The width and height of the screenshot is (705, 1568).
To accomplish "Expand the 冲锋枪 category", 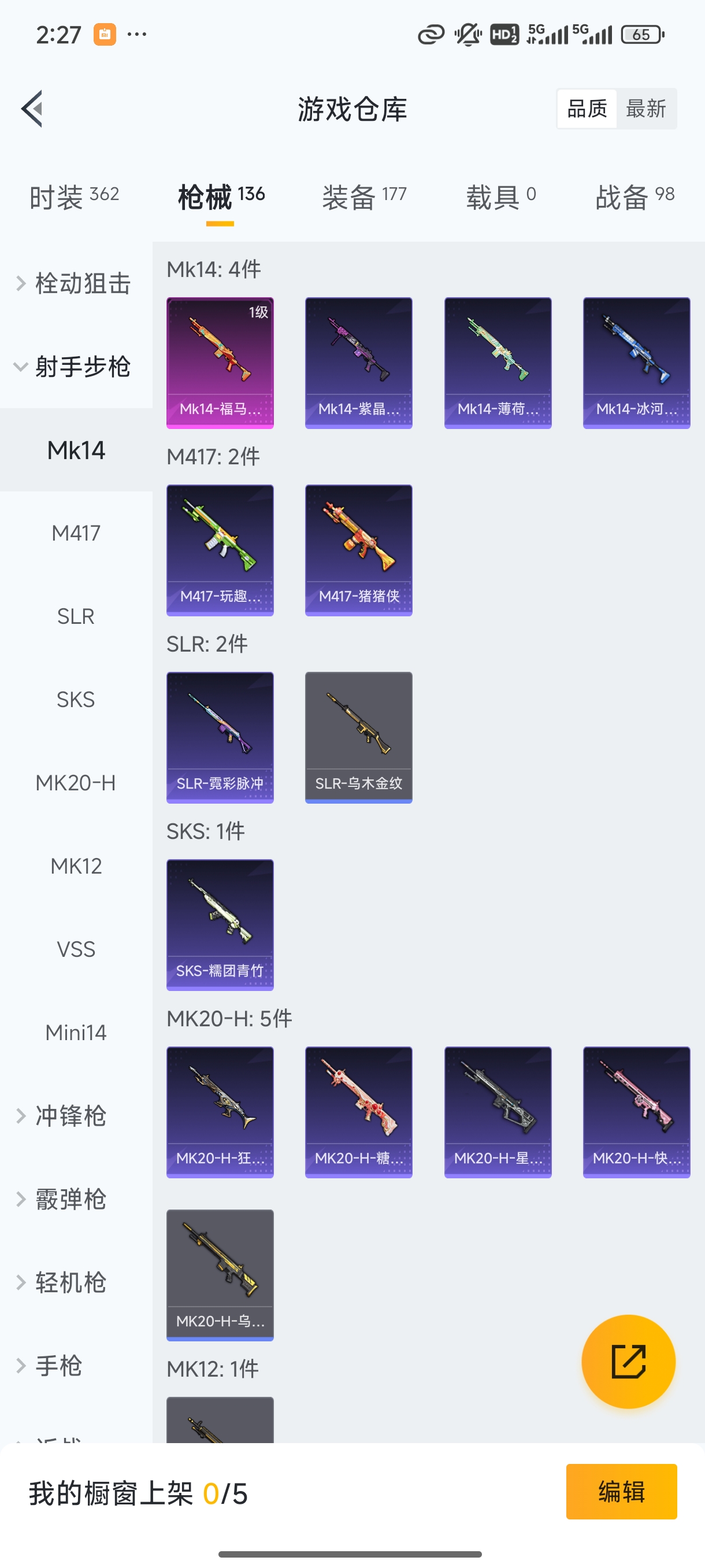I will click(x=70, y=1116).
